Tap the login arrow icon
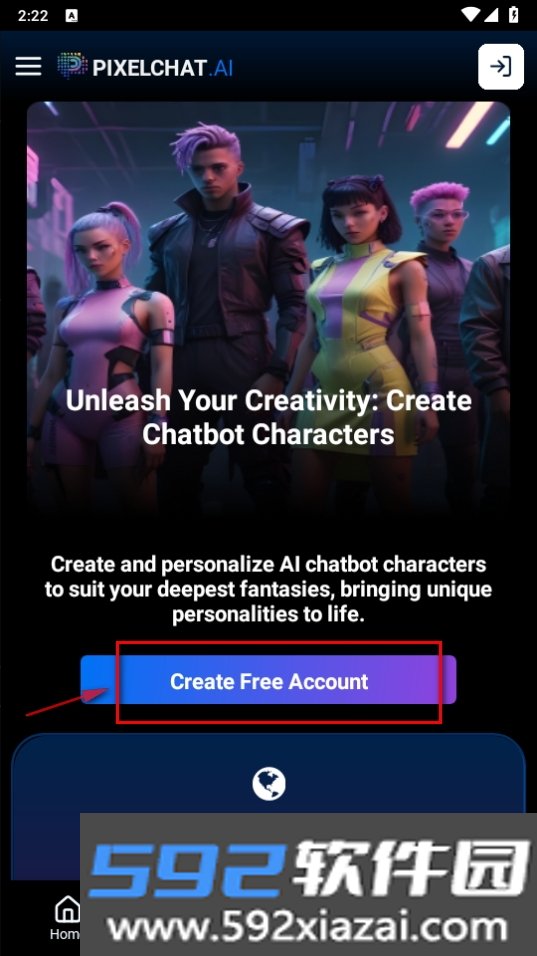The width and height of the screenshot is (537, 956). [x=500, y=66]
